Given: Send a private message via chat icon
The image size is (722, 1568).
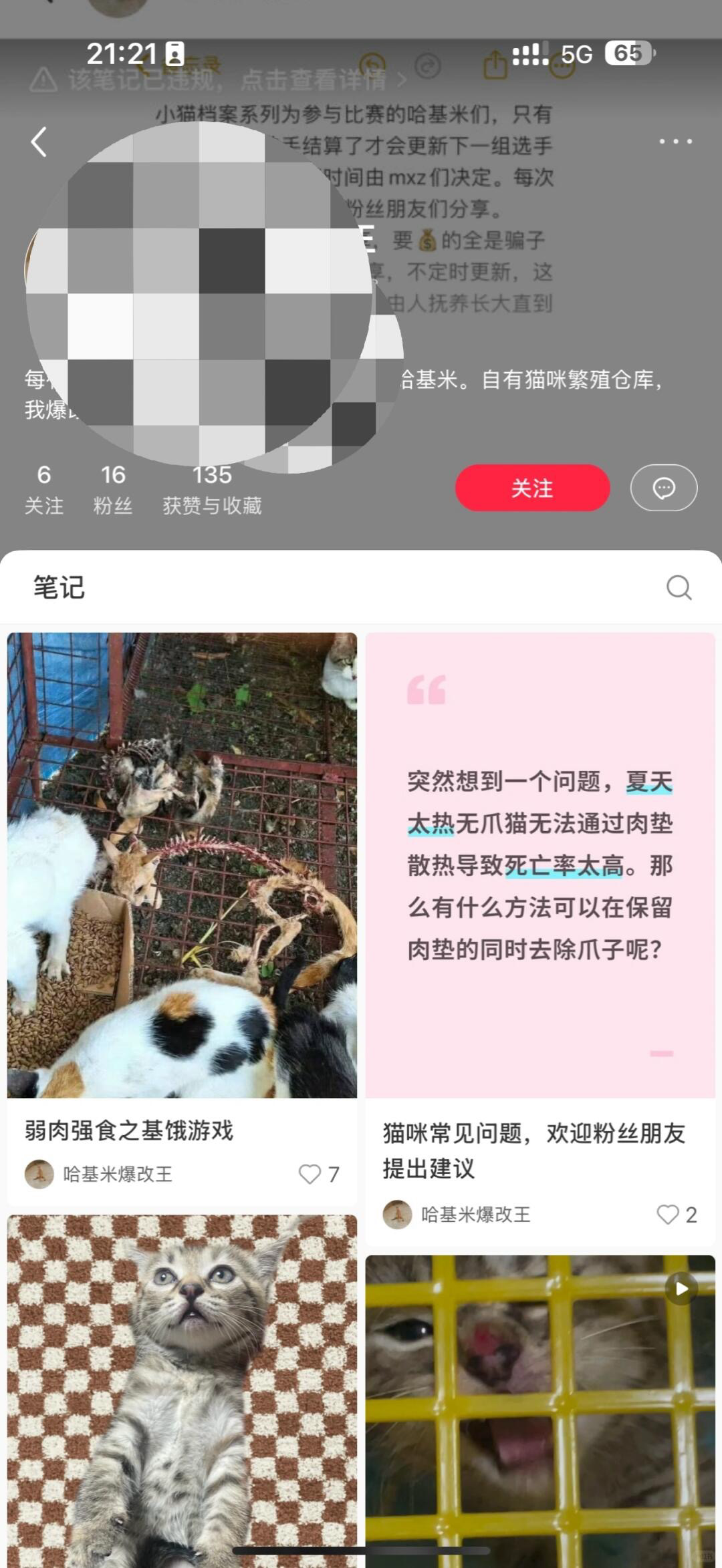Looking at the screenshot, I should pyautogui.click(x=663, y=488).
